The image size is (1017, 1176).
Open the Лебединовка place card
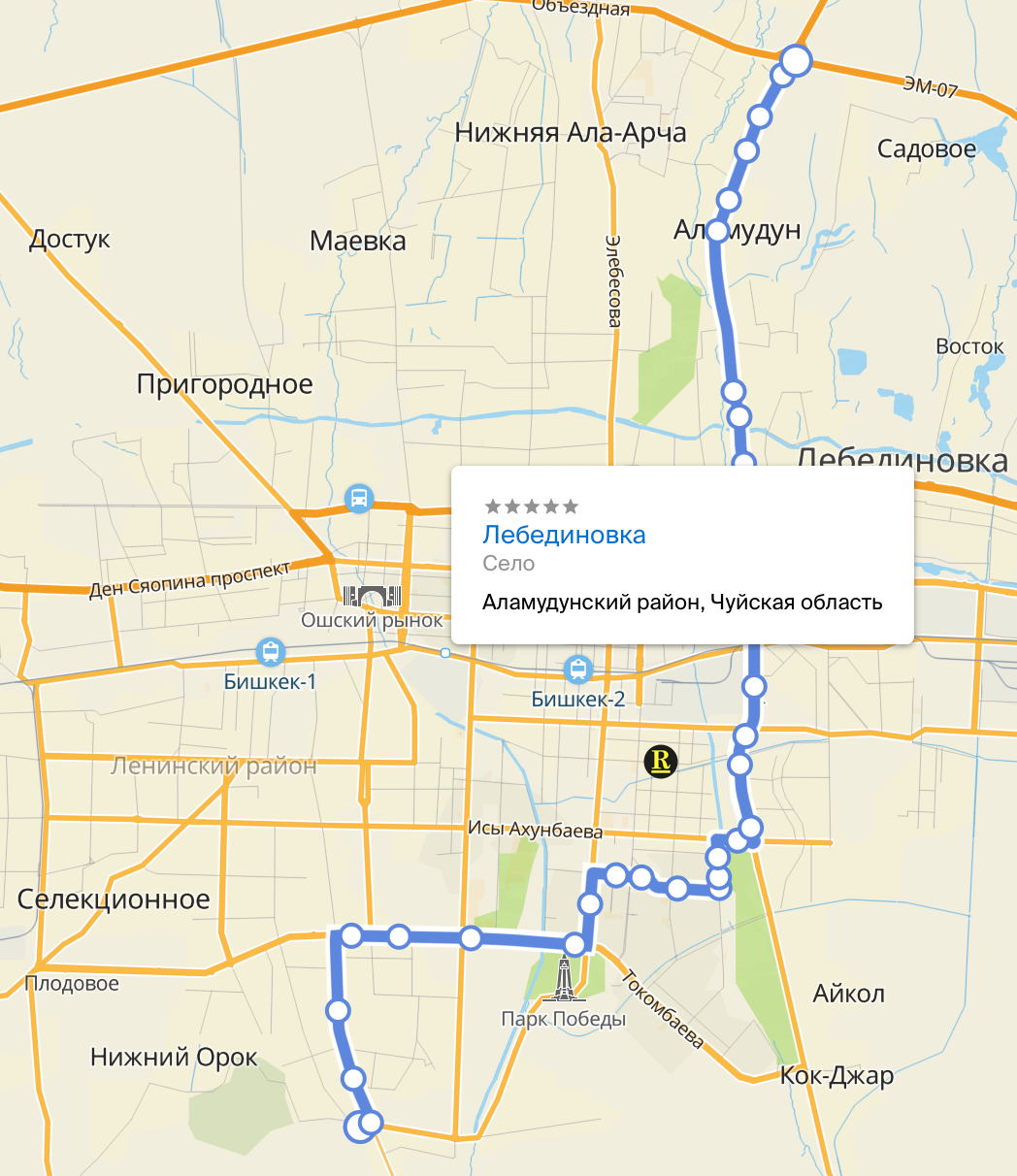coord(564,535)
